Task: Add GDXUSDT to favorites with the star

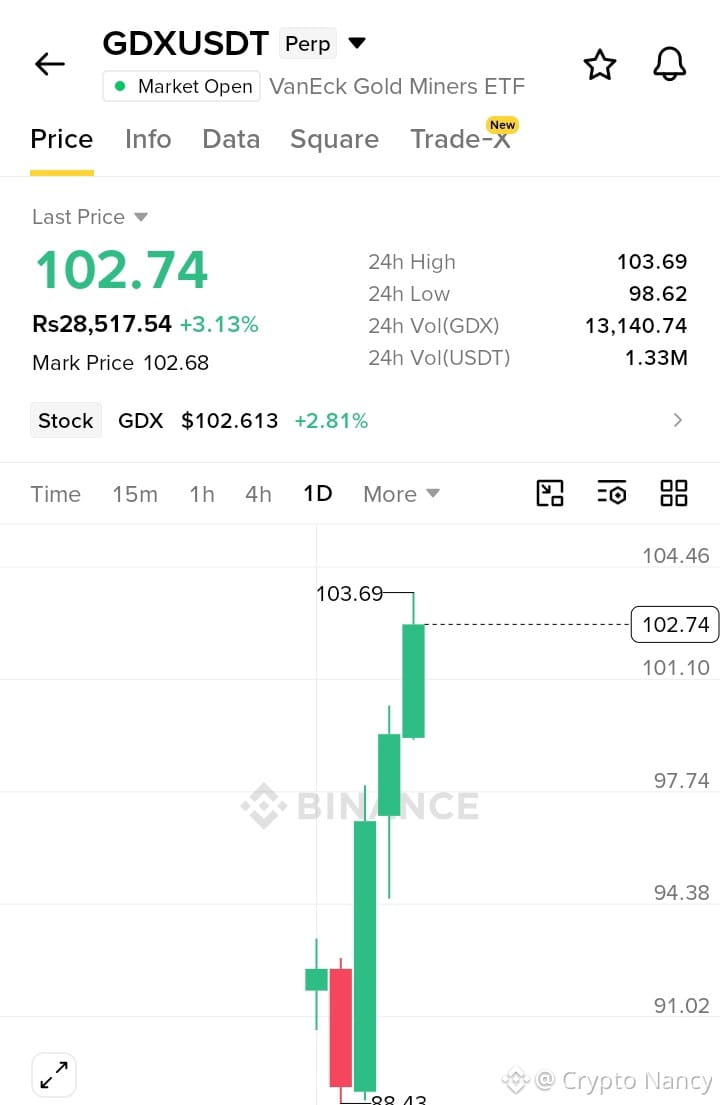Action: pos(600,65)
